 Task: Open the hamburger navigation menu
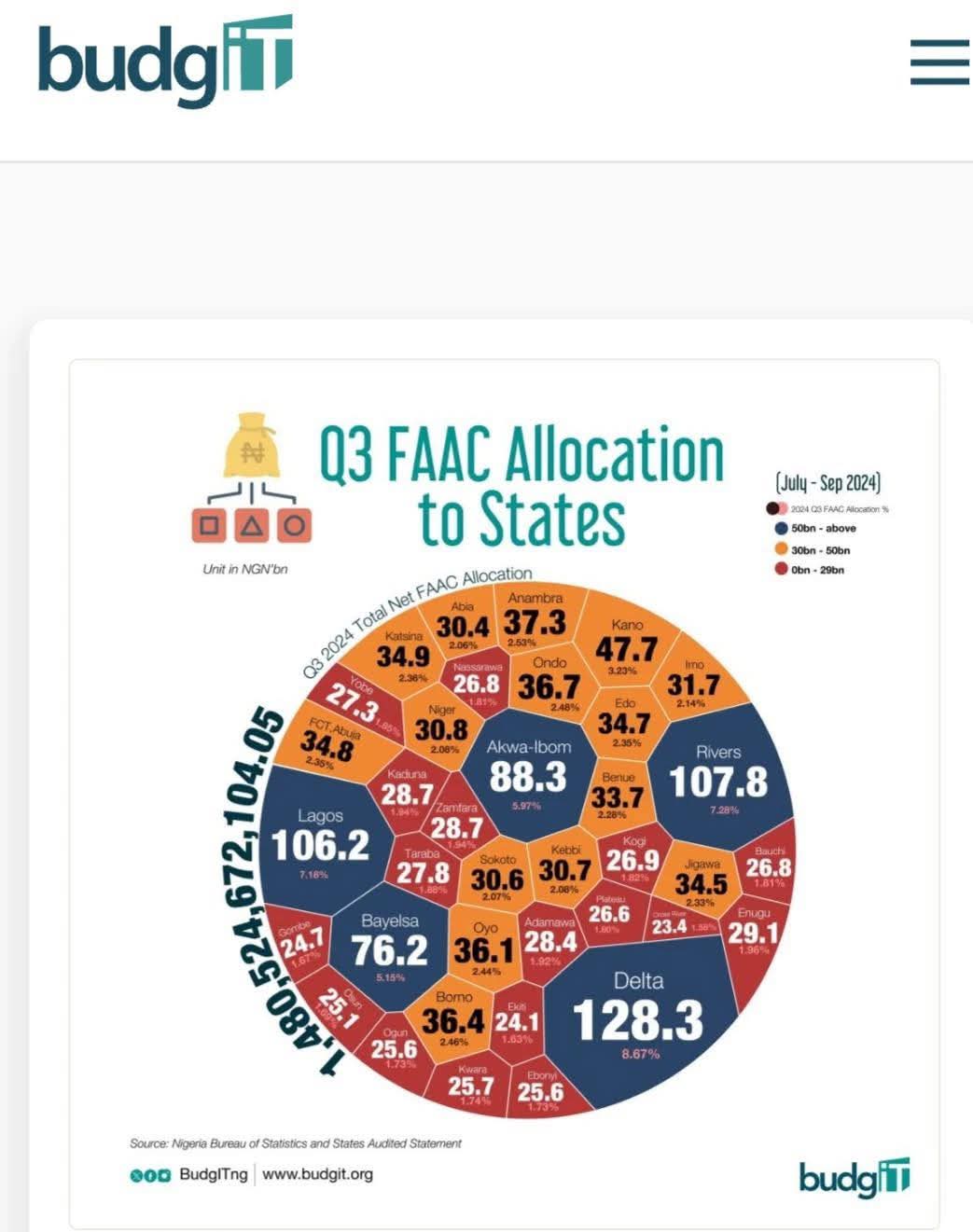[x=939, y=62]
